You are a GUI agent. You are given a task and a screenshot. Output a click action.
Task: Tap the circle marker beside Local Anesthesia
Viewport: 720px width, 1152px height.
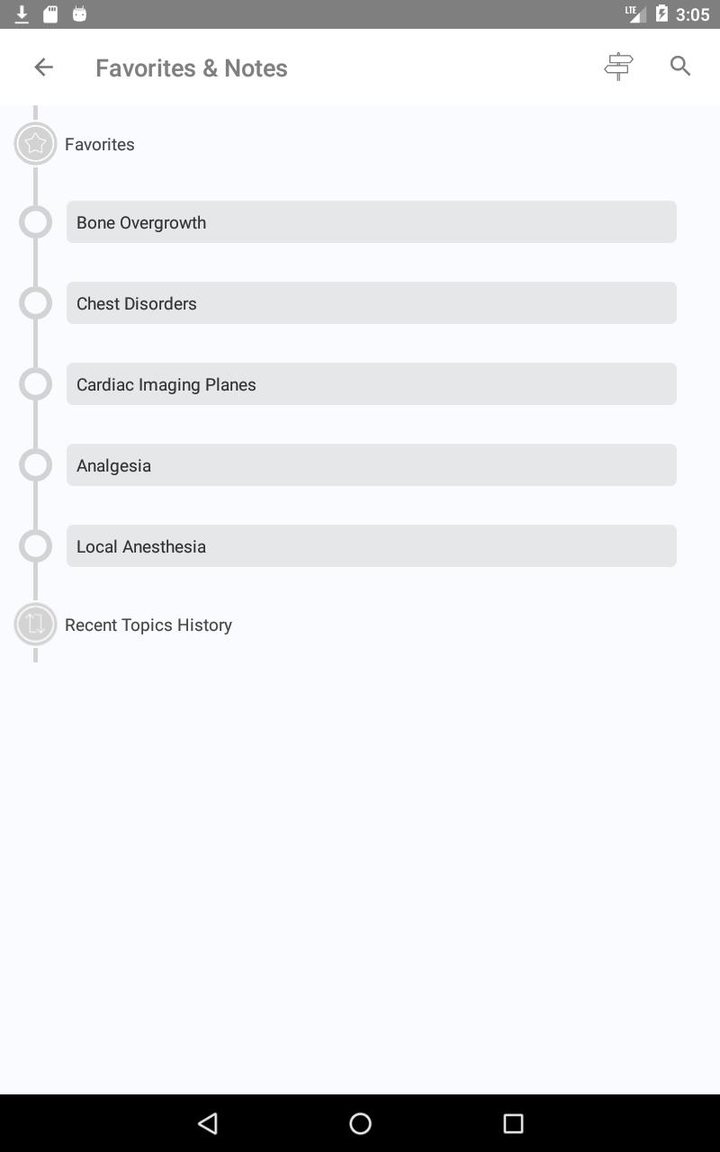click(35, 546)
